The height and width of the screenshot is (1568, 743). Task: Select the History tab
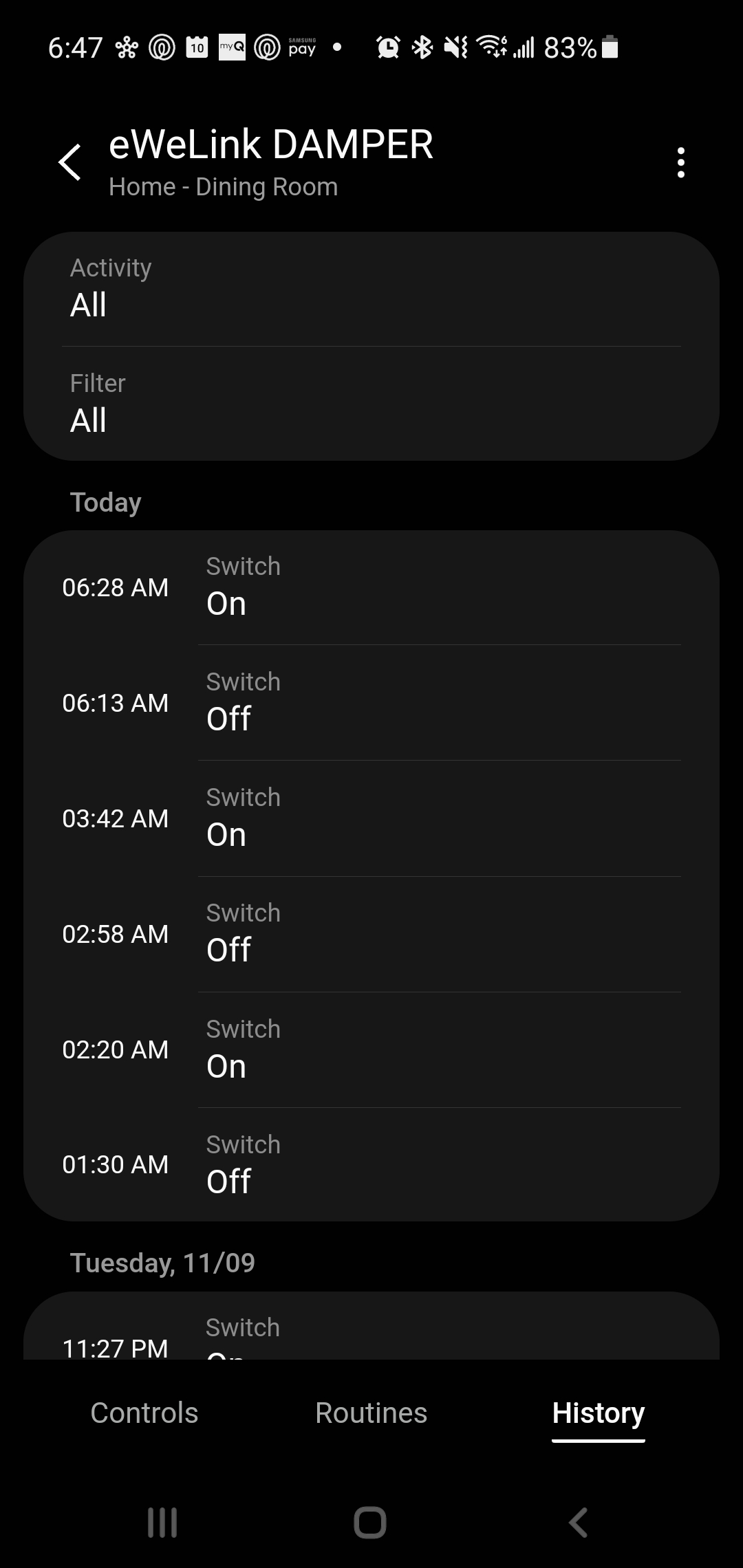[599, 1414]
